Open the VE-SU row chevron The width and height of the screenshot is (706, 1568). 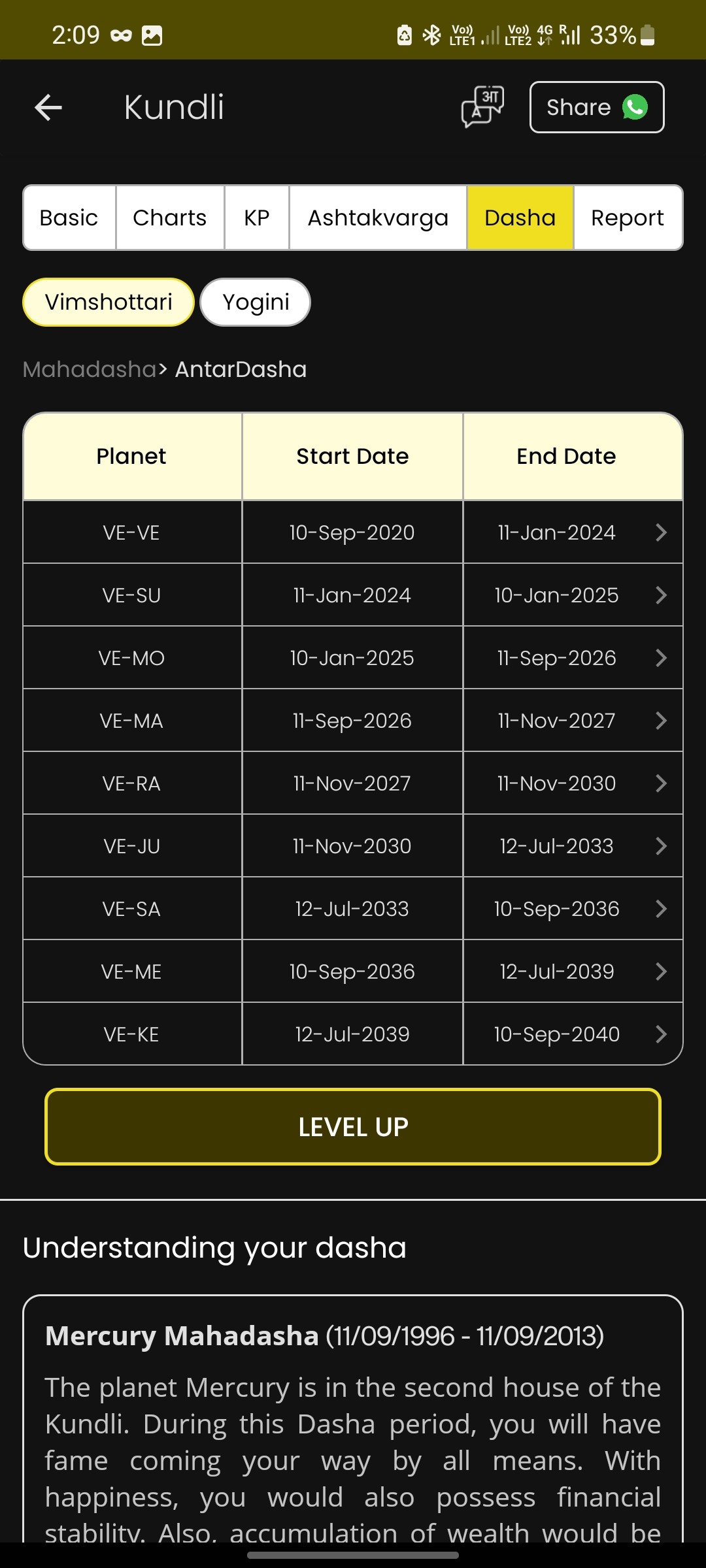[x=661, y=595]
